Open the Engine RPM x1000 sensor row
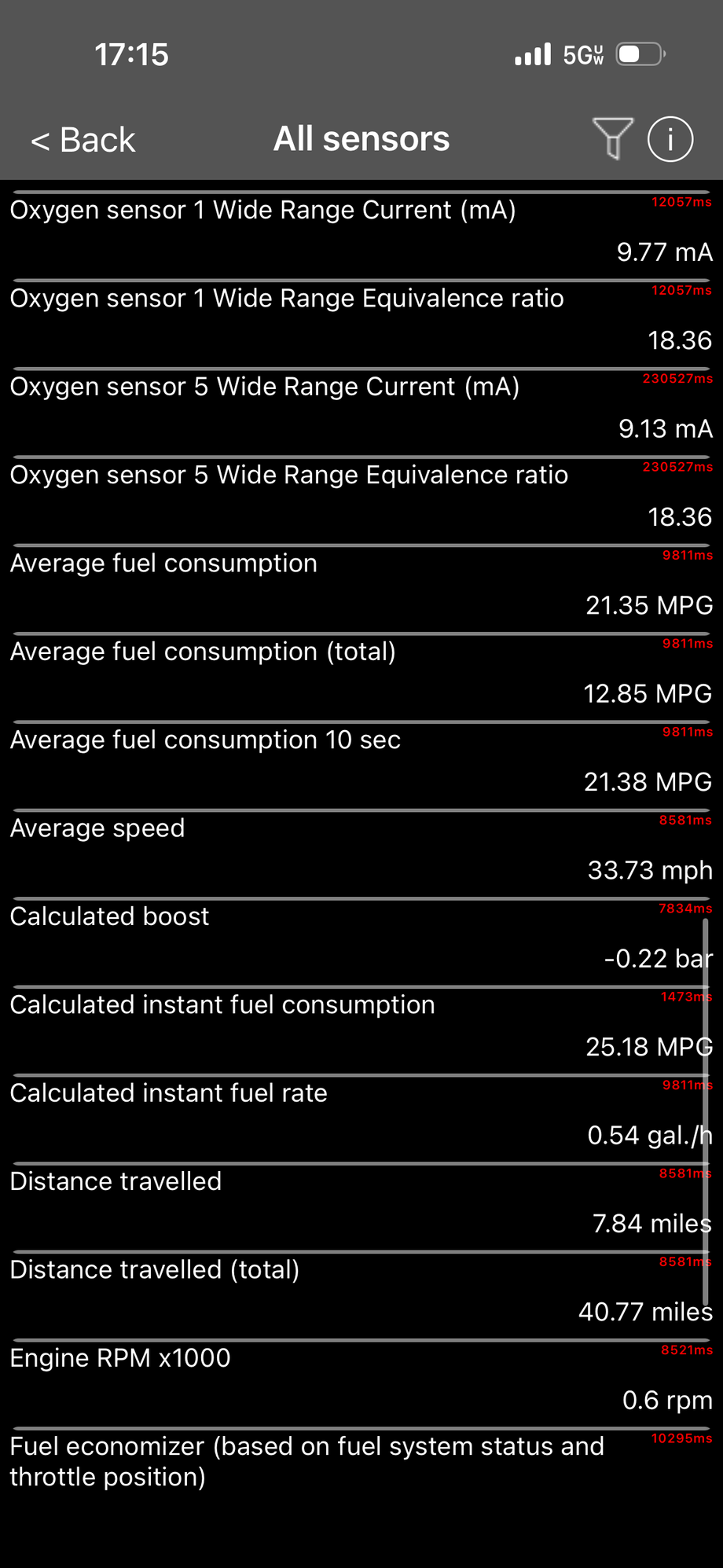Viewport: 723px width, 1568px height. (361, 1379)
